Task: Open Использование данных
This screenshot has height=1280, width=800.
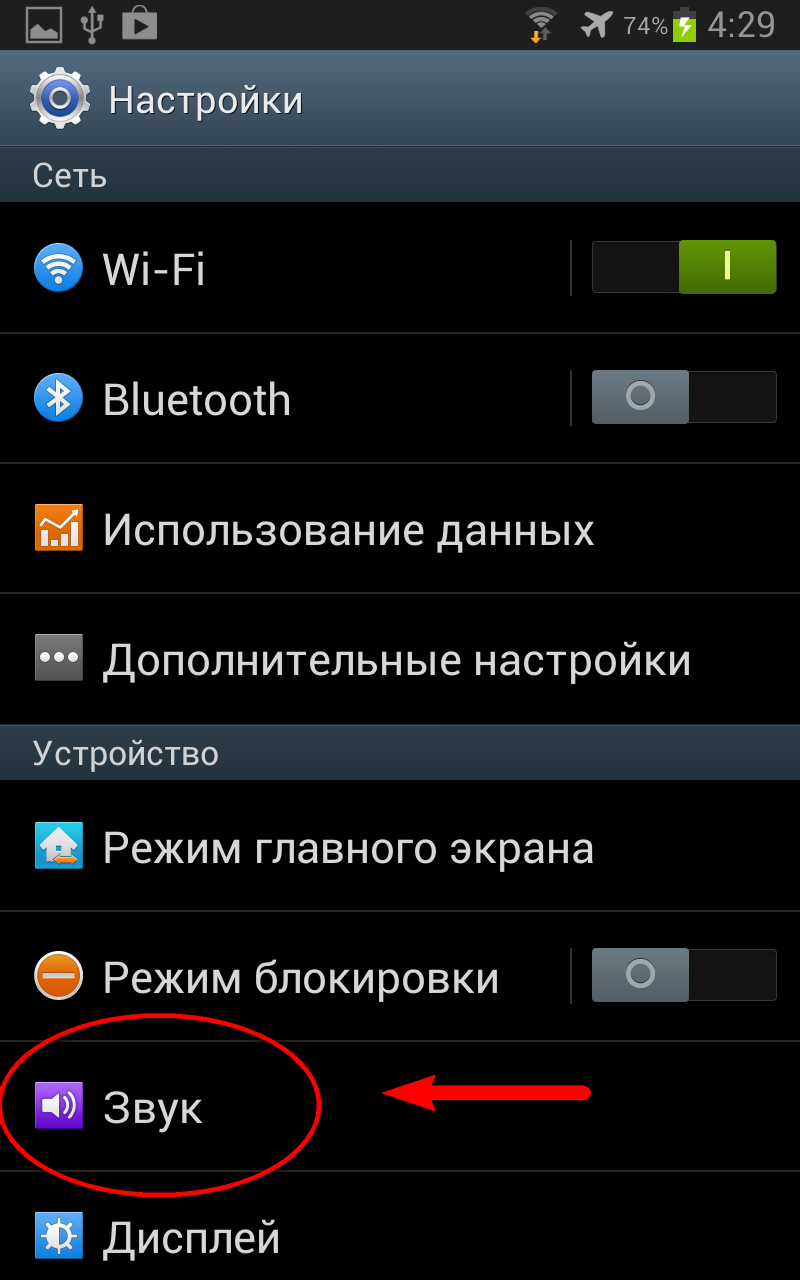Action: 348,529
